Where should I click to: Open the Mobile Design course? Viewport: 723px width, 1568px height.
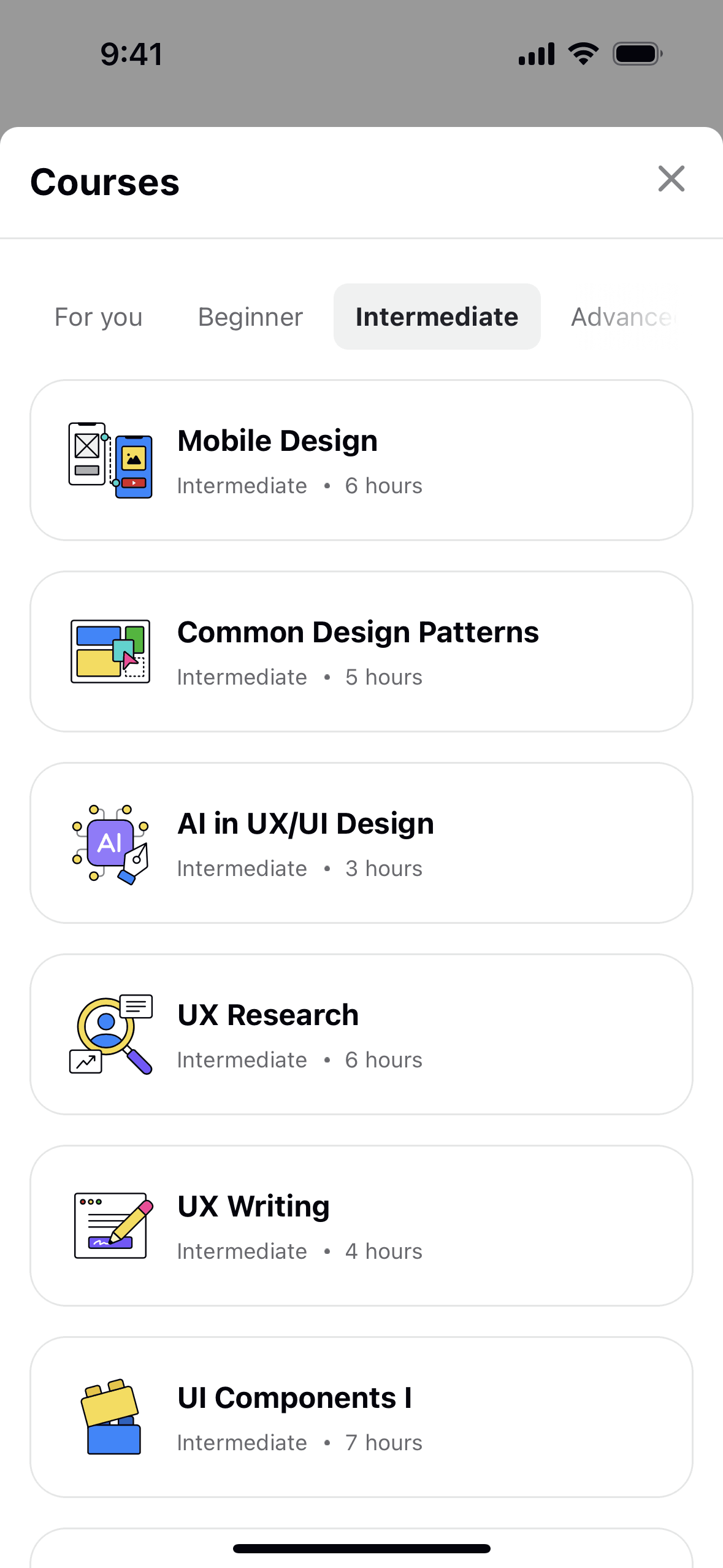point(361,459)
